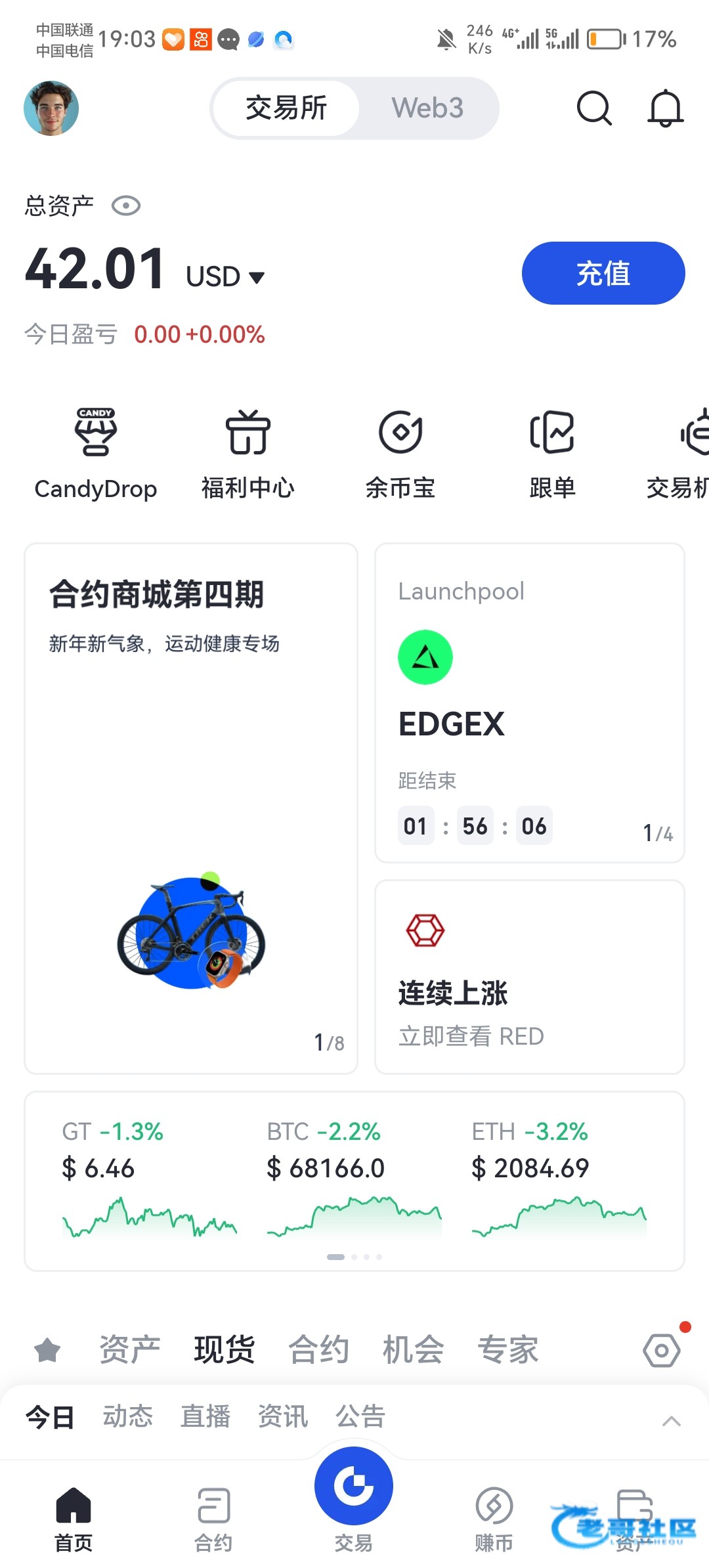
Task: Switch to the 合约 market tab
Action: 318,1350
